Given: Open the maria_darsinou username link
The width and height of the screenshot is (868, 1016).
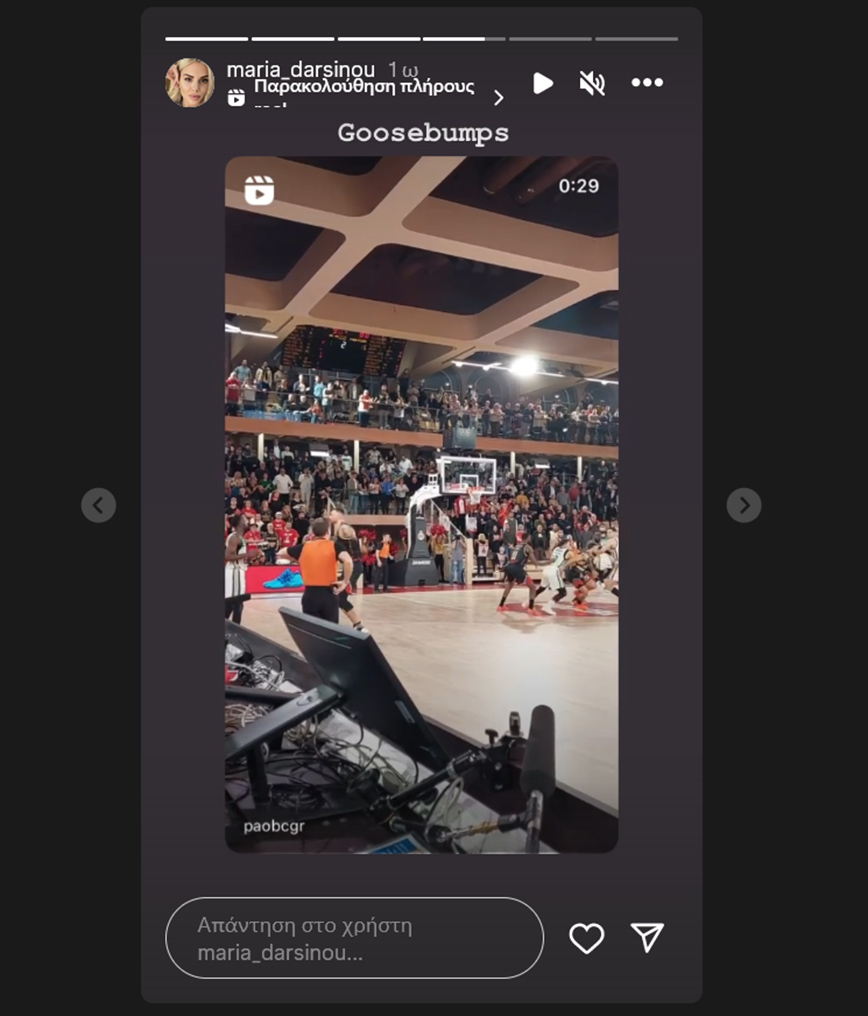Looking at the screenshot, I should [x=300, y=70].
